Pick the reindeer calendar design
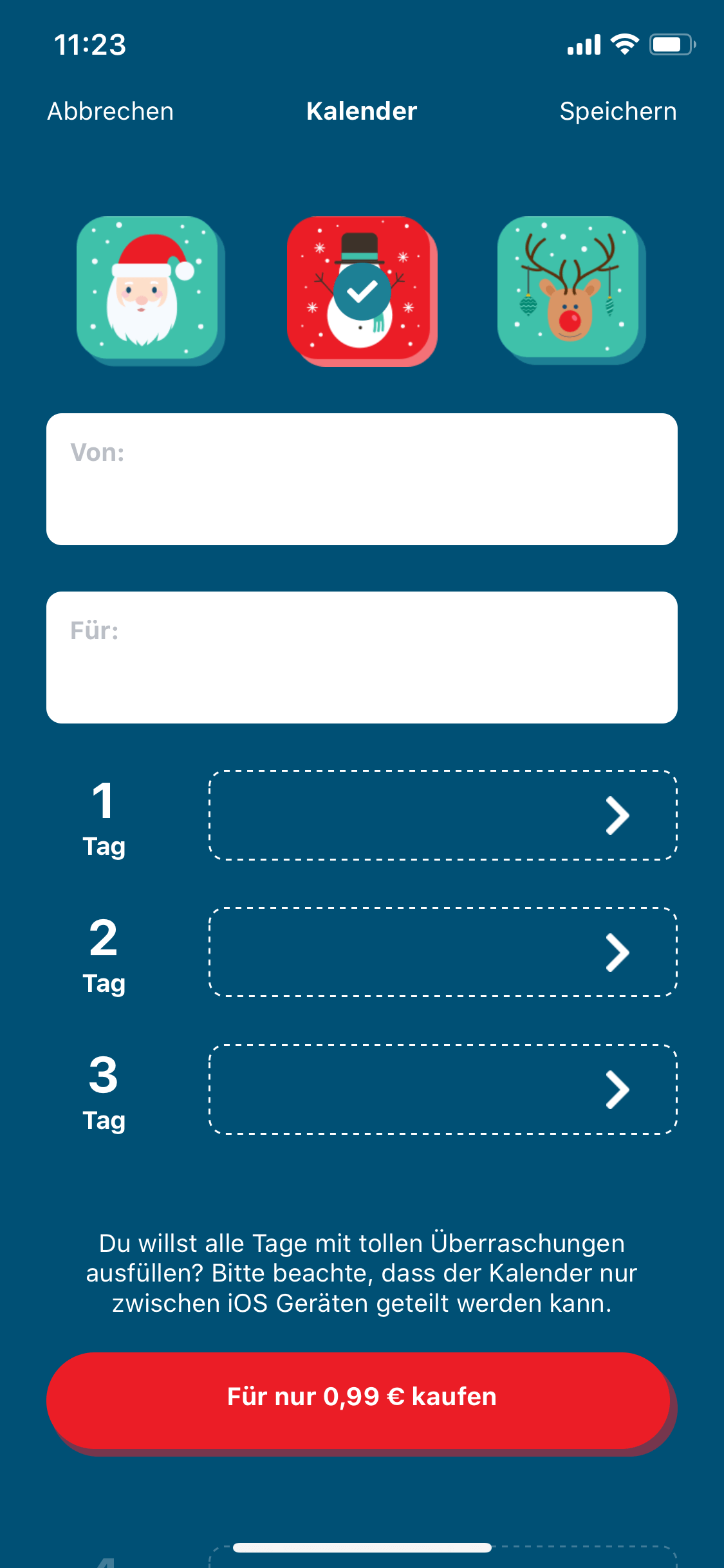 pyautogui.click(x=570, y=290)
